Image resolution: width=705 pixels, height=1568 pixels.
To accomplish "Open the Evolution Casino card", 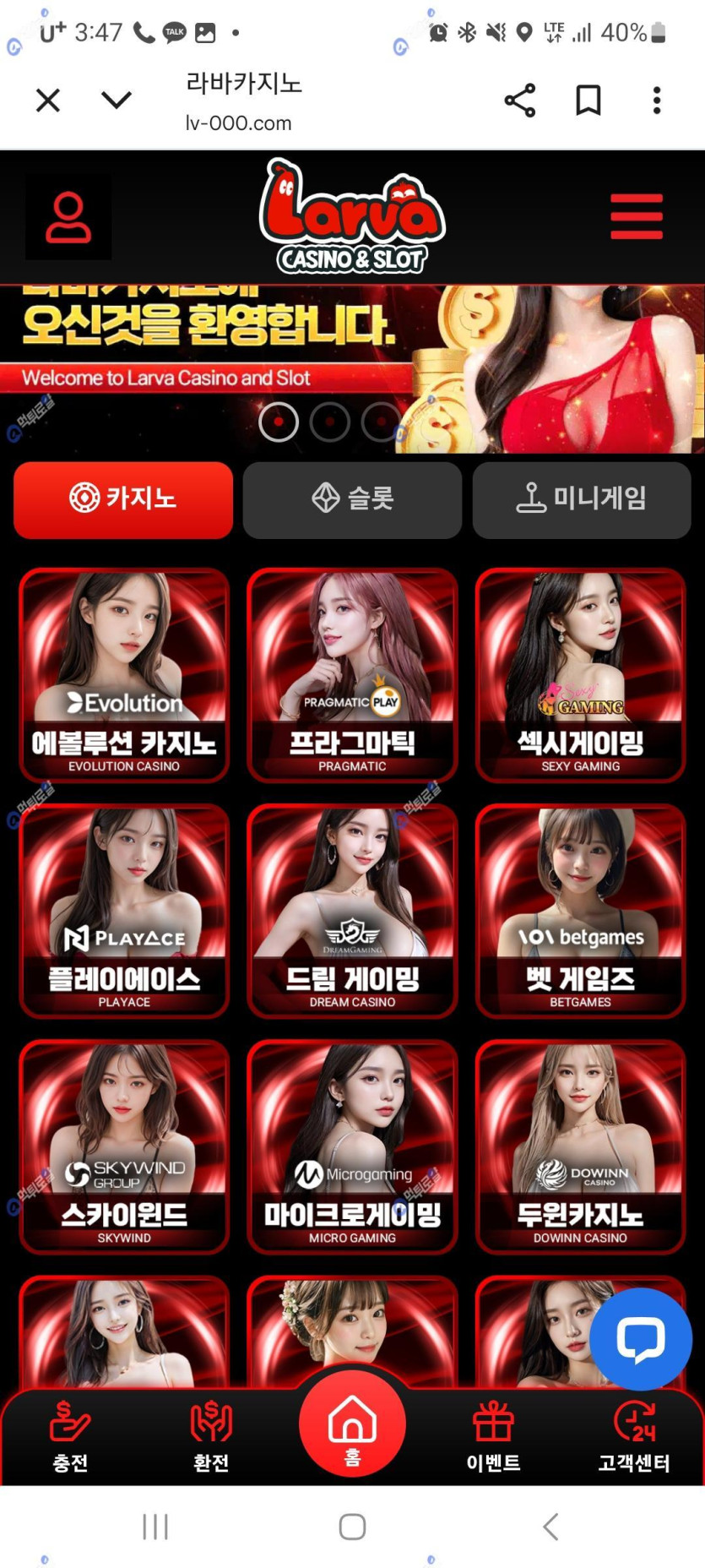I will (x=124, y=674).
